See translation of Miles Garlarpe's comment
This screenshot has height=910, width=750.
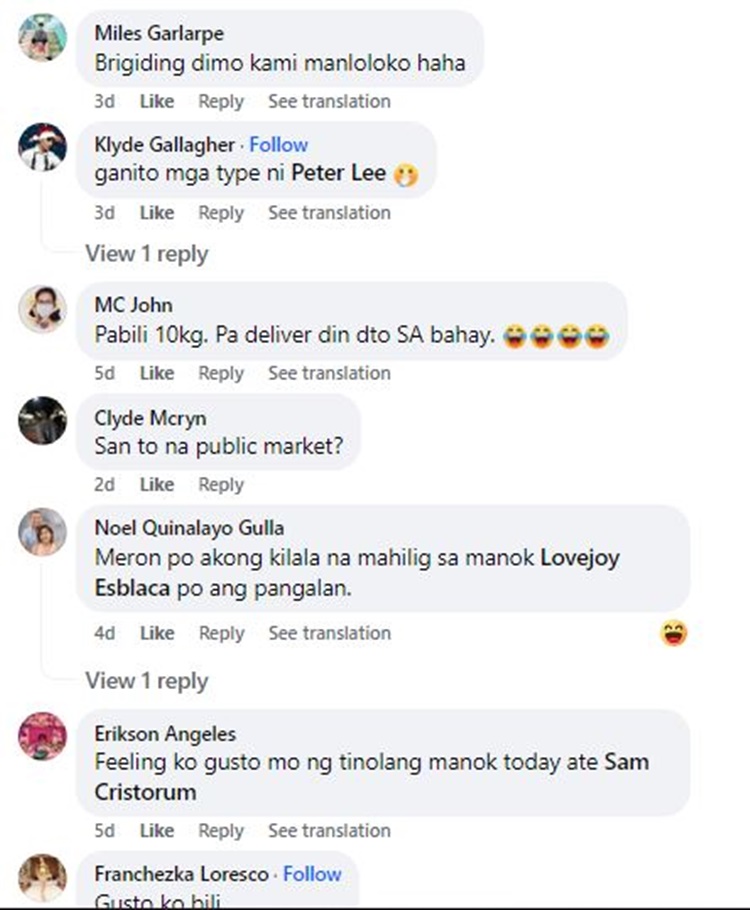(x=328, y=101)
